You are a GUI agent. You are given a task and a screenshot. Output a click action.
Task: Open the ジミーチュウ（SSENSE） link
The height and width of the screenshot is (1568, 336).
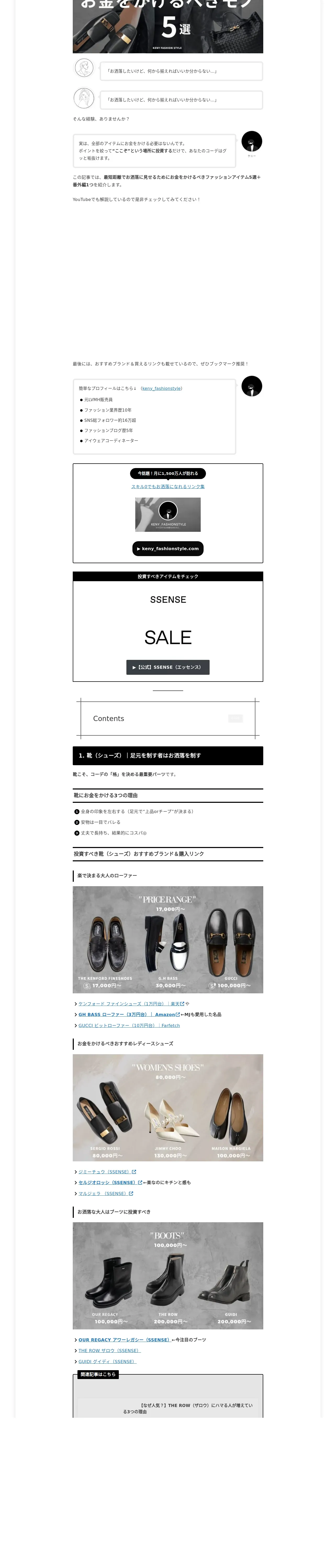107,1172
